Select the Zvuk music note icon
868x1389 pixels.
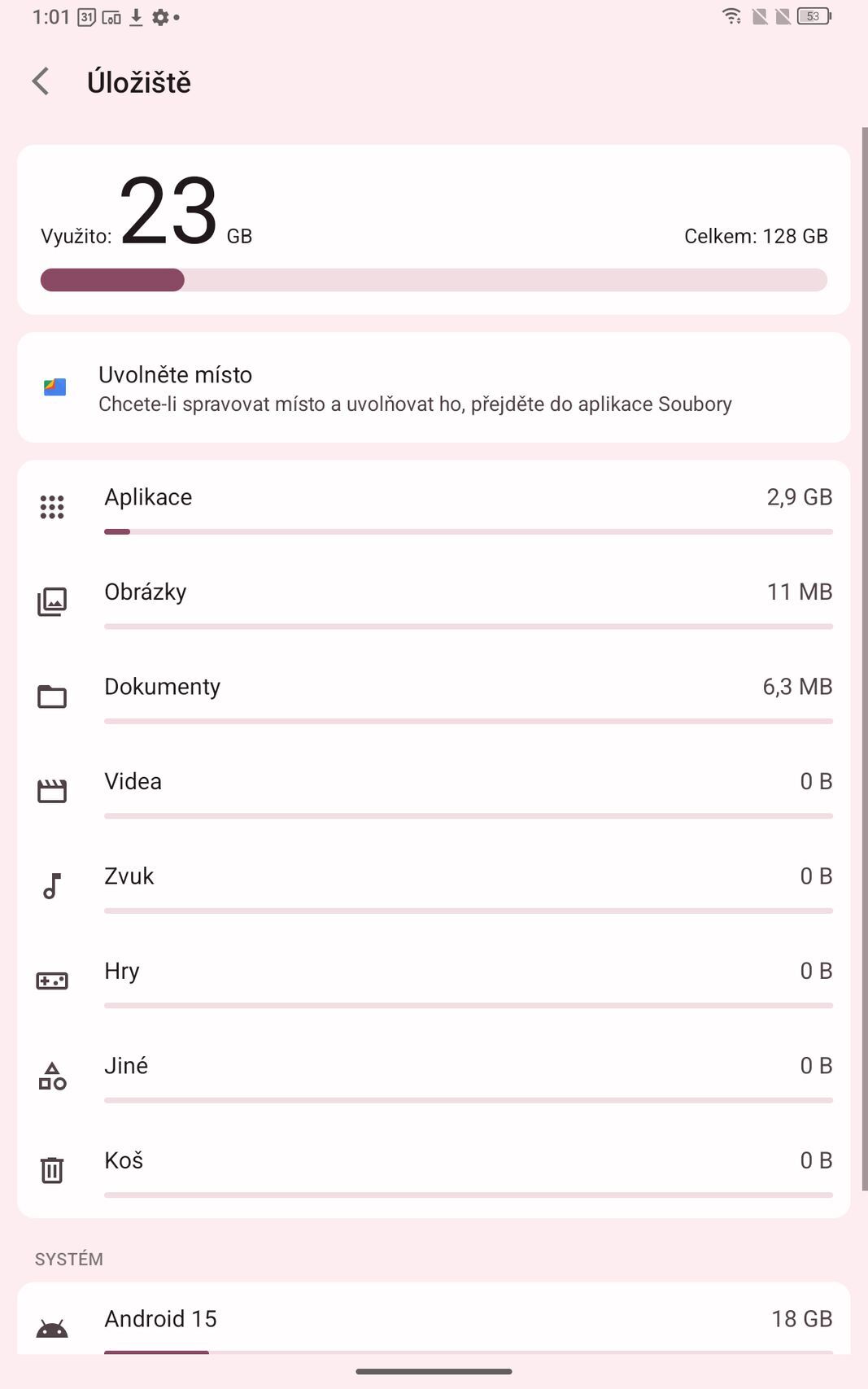click(x=52, y=886)
